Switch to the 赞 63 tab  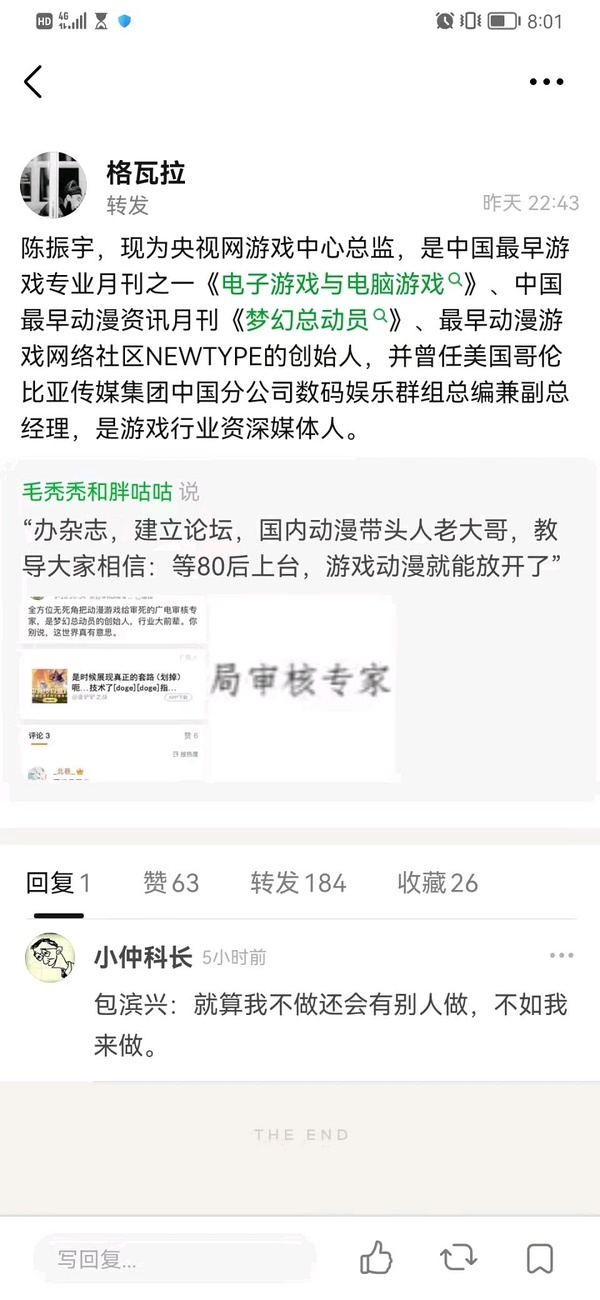pyautogui.click(x=171, y=883)
